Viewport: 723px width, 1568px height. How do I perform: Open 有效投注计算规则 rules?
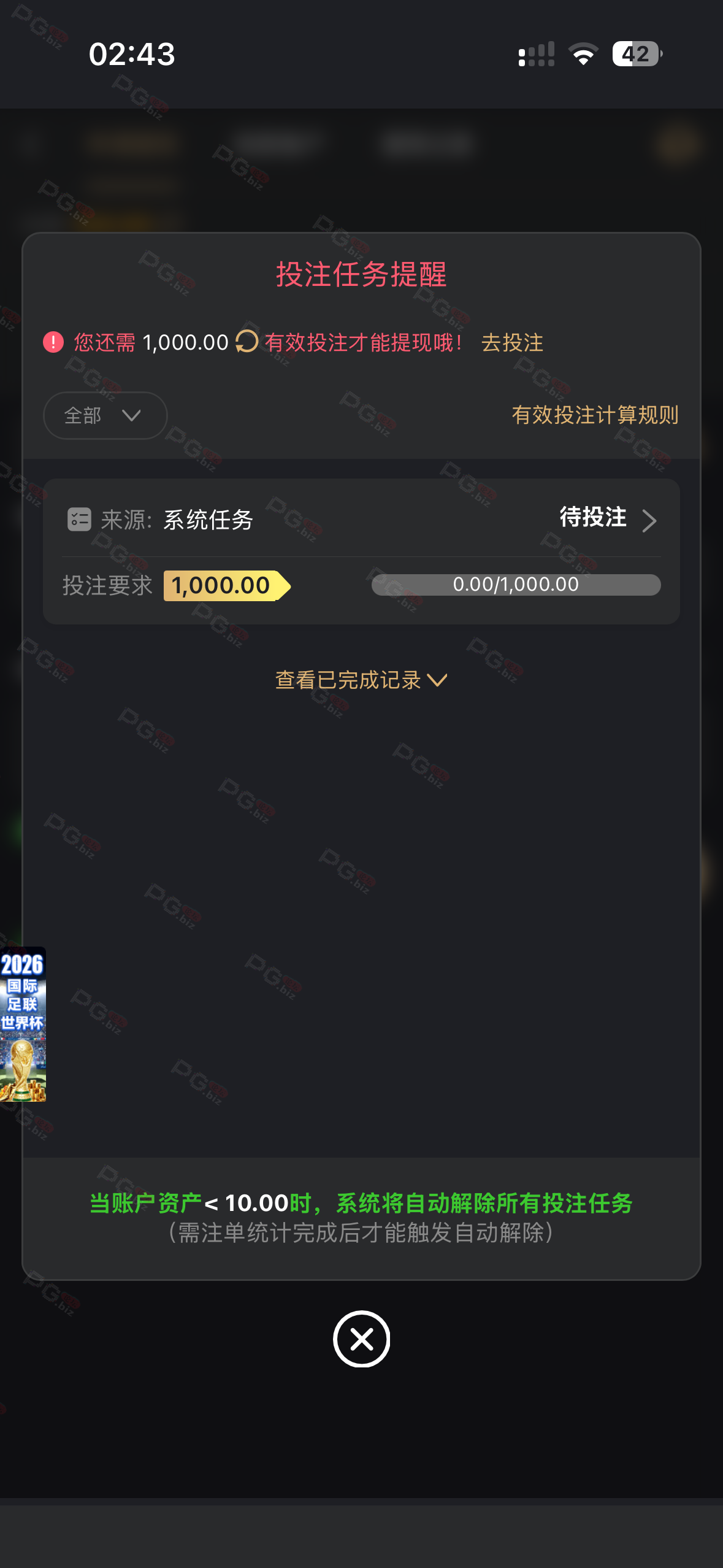pos(595,415)
